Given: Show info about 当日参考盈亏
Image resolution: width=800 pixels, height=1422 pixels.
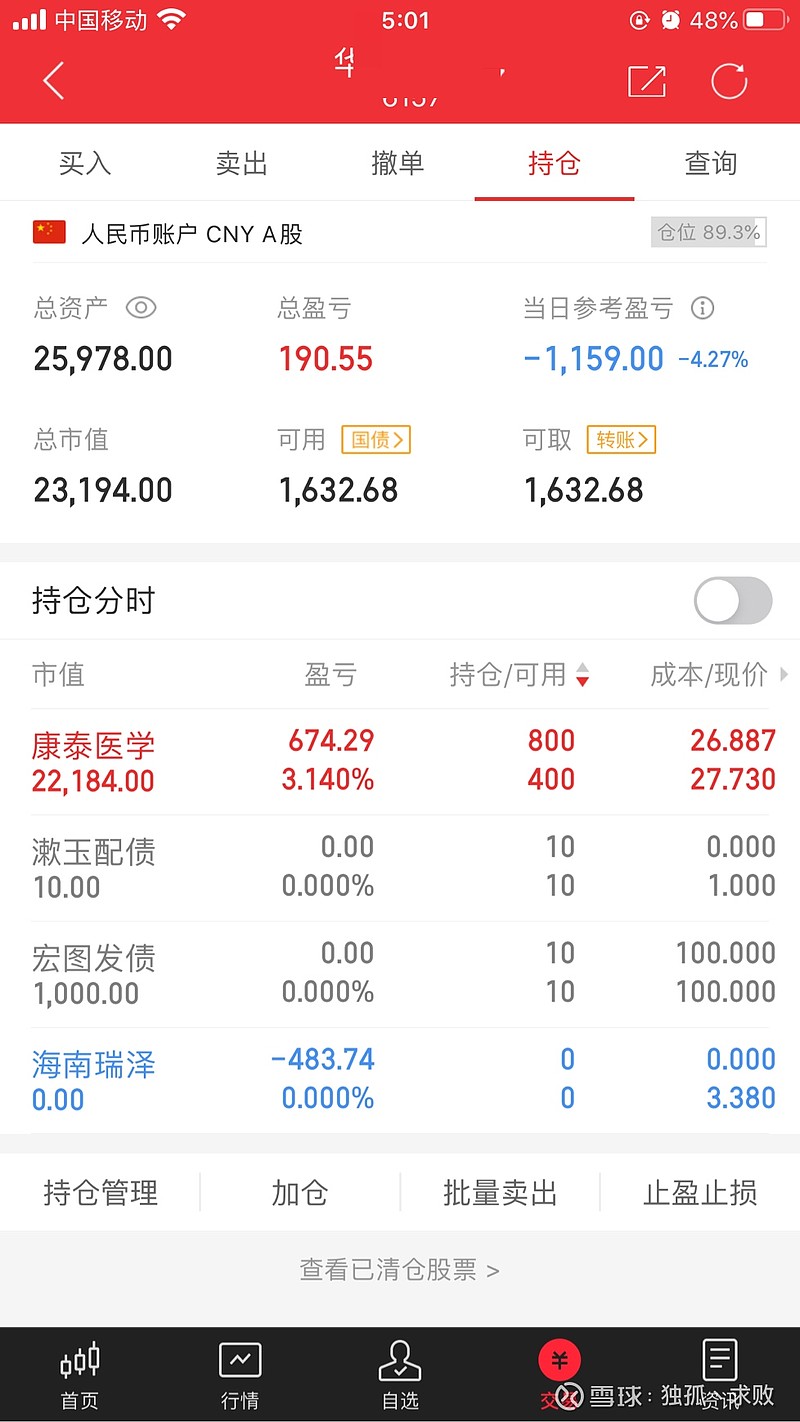Looking at the screenshot, I should (x=703, y=308).
